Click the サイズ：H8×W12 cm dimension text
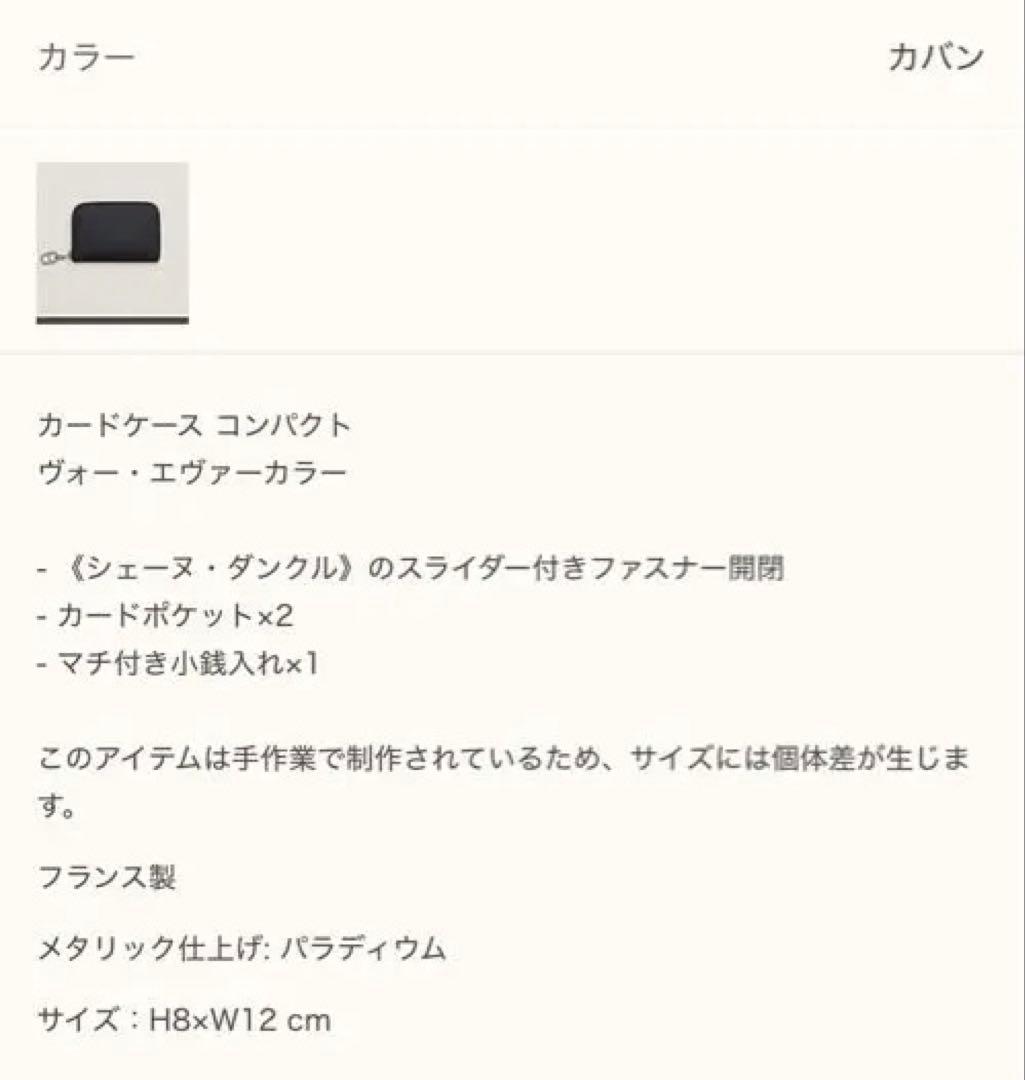Image resolution: width=1025 pixels, height=1080 pixels. pos(185,1021)
